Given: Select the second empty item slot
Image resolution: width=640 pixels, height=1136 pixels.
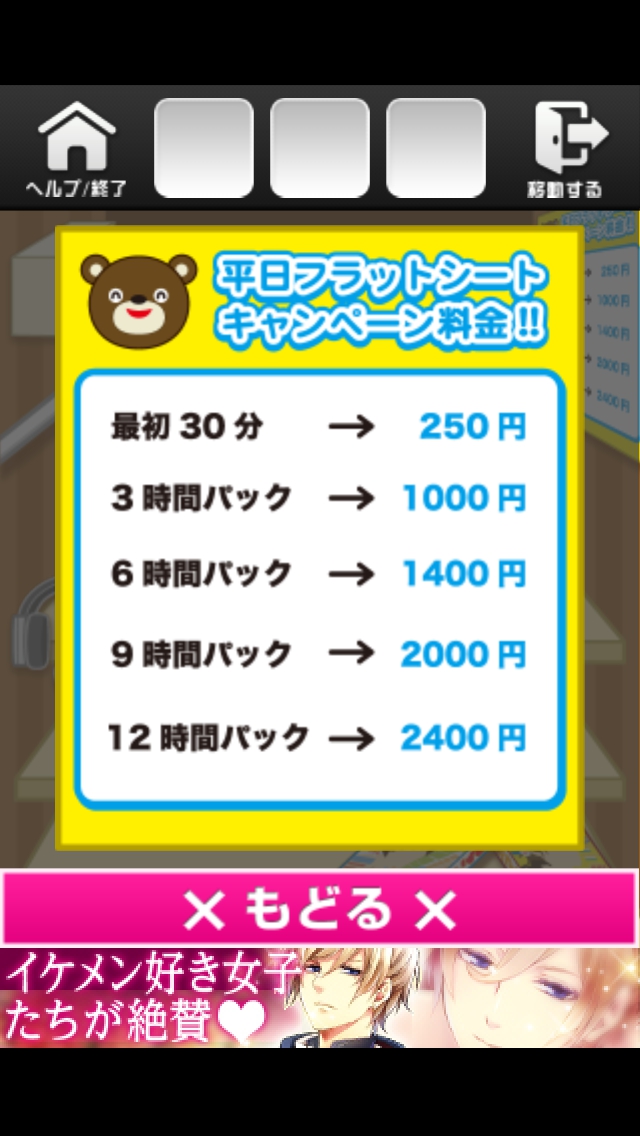Looking at the screenshot, I should click(x=320, y=148).
